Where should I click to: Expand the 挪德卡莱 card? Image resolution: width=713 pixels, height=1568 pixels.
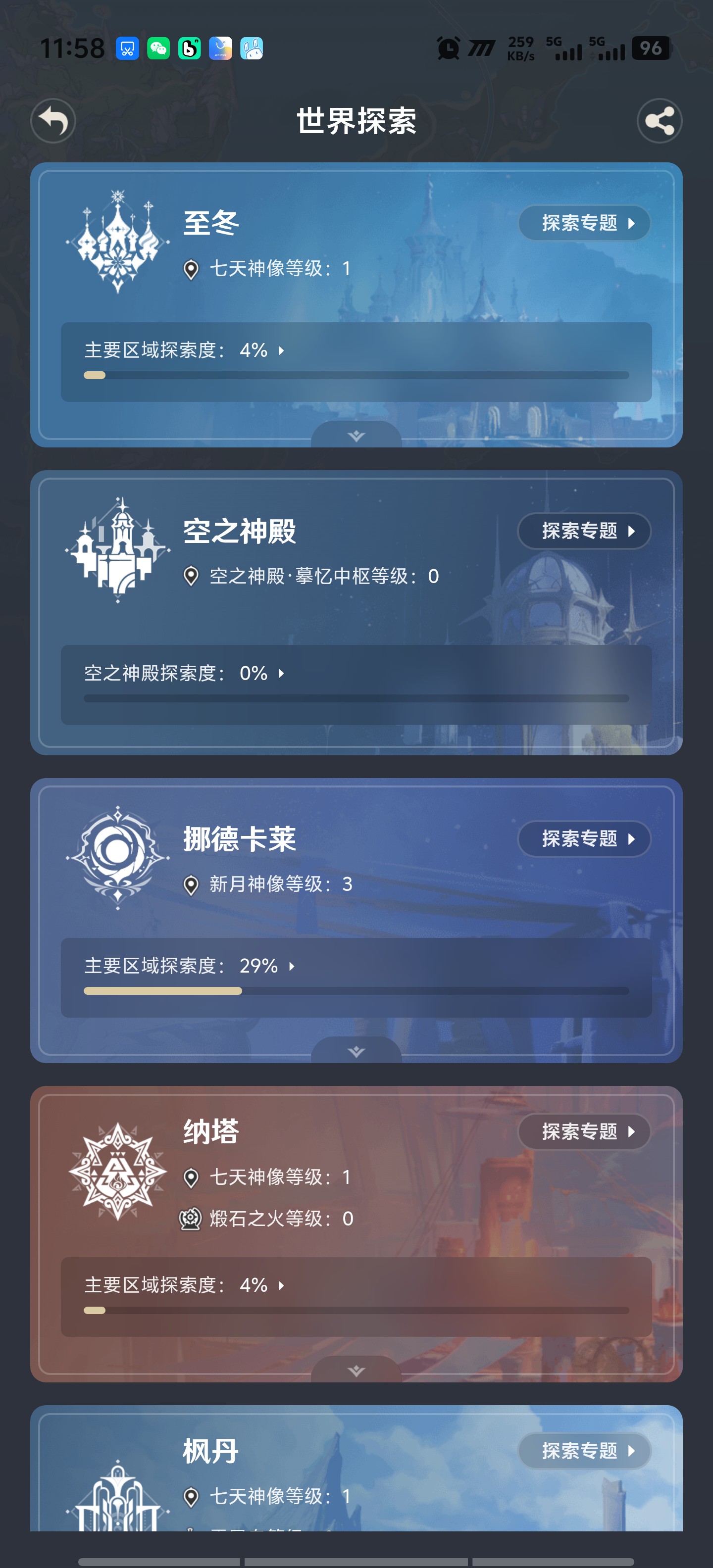(x=356, y=1051)
